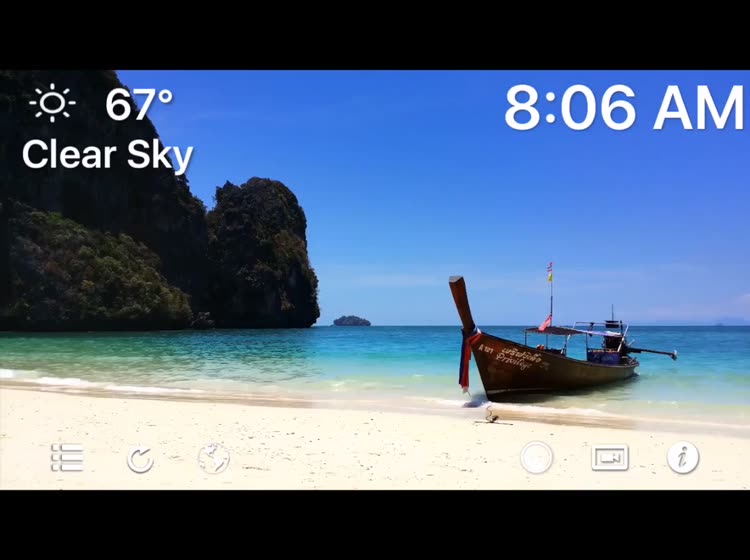Open the list menu icon
The width and height of the screenshot is (750, 560).
point(67,458)
